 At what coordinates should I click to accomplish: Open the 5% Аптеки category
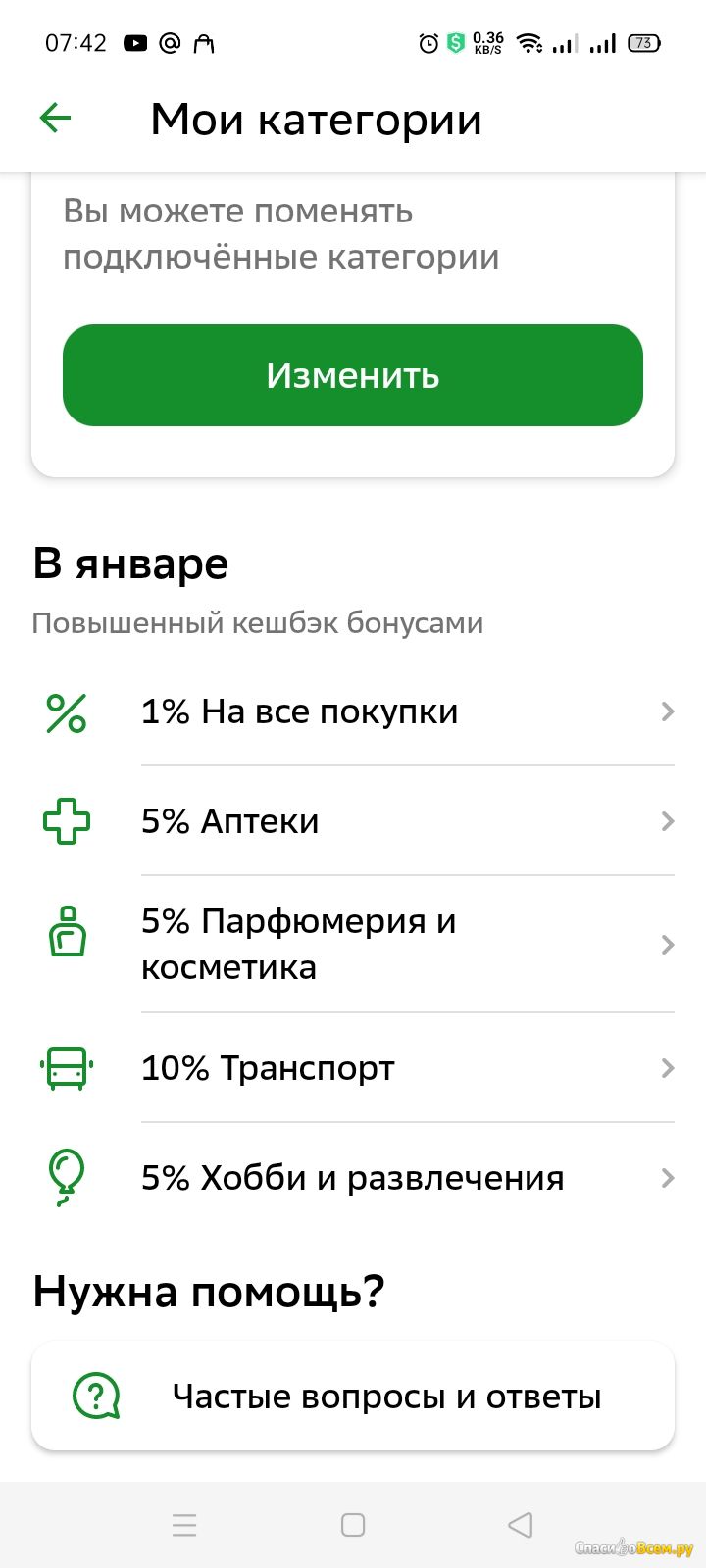pos(353,821)
